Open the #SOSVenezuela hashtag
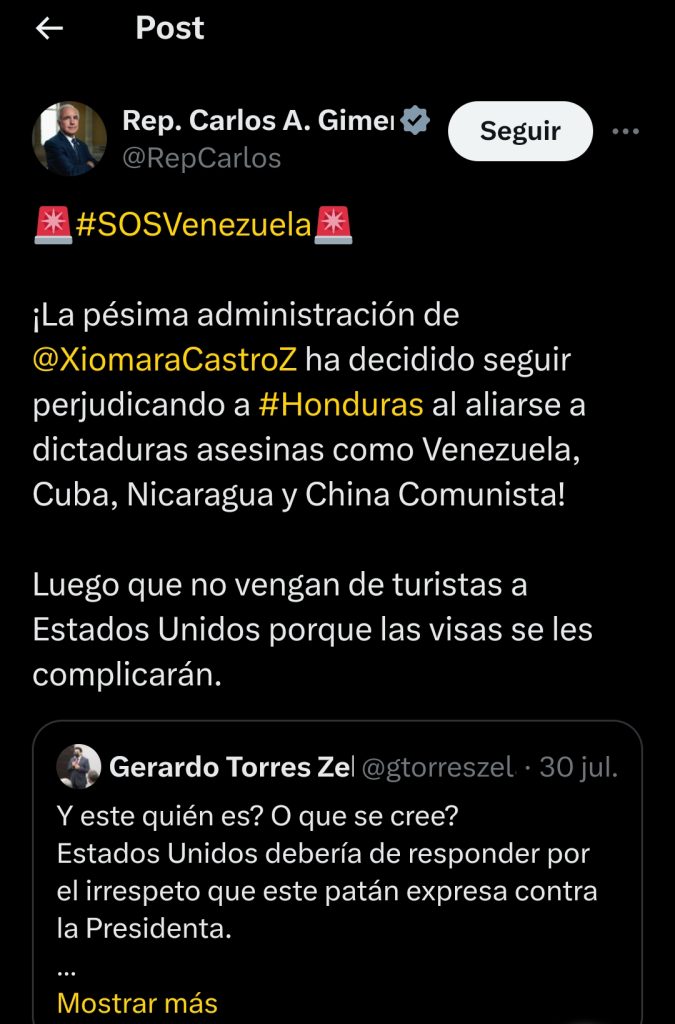 (x=193, y=226)
